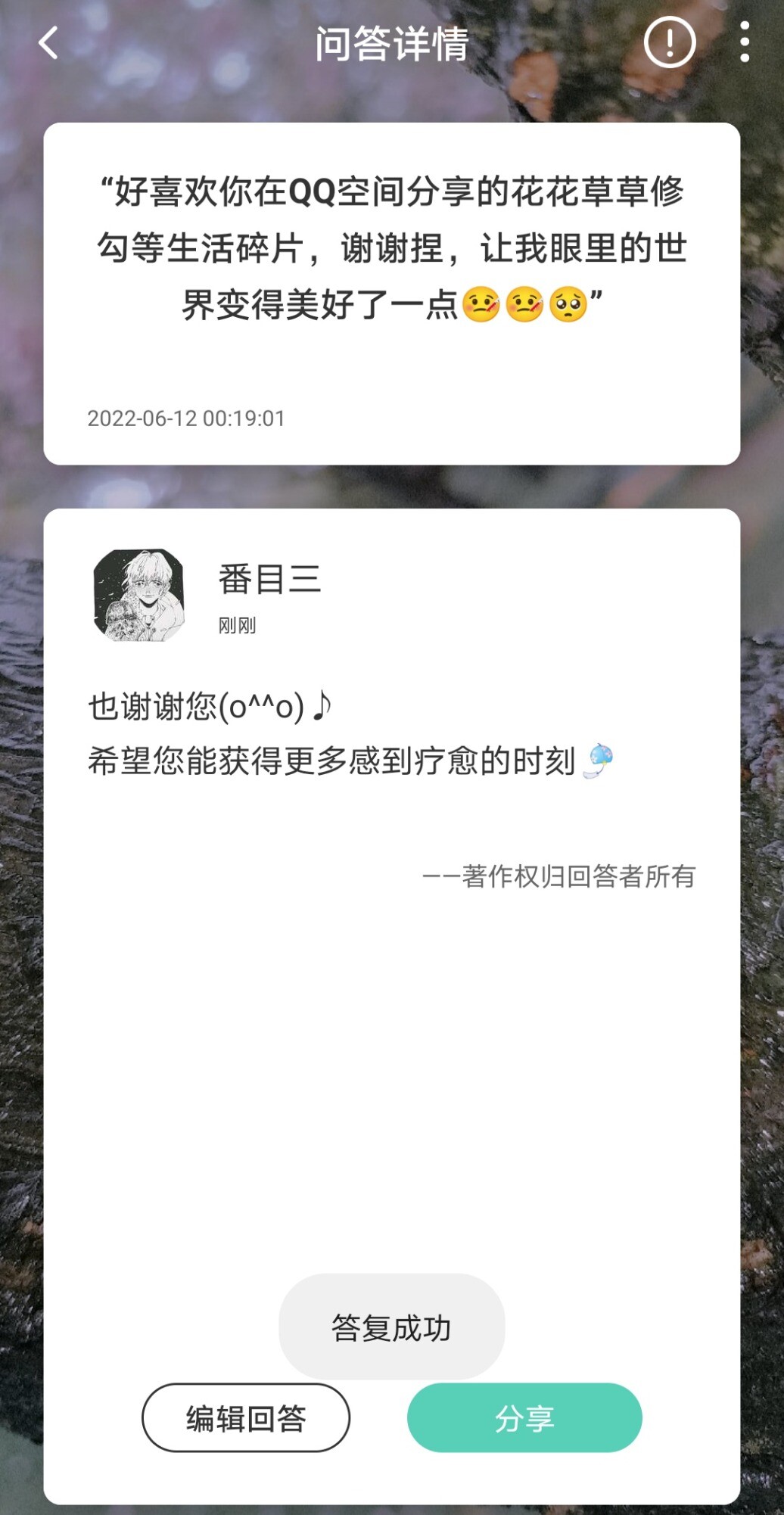Tap the 编辑回答 button
This screenshot has height=1515, width=784.
click(246, 1418)
